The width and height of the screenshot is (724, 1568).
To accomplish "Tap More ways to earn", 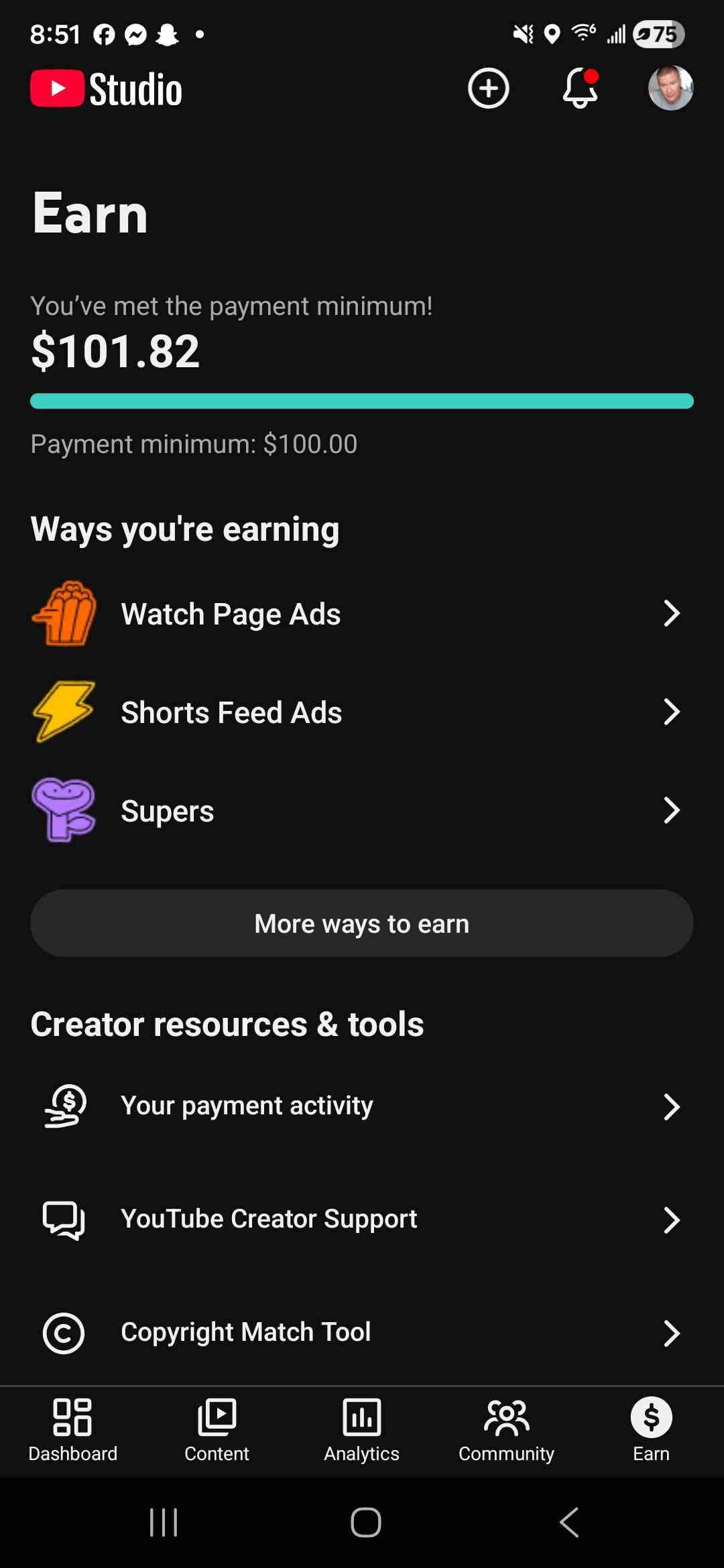I will (x=362, y=923).
